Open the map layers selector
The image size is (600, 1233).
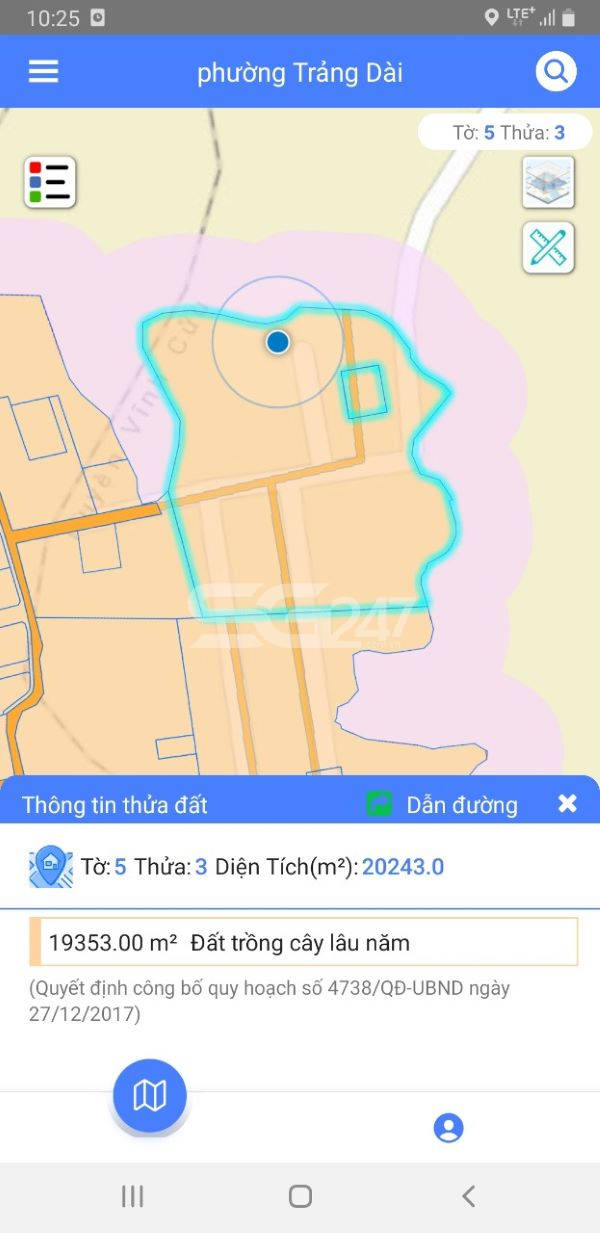[548, 182]
